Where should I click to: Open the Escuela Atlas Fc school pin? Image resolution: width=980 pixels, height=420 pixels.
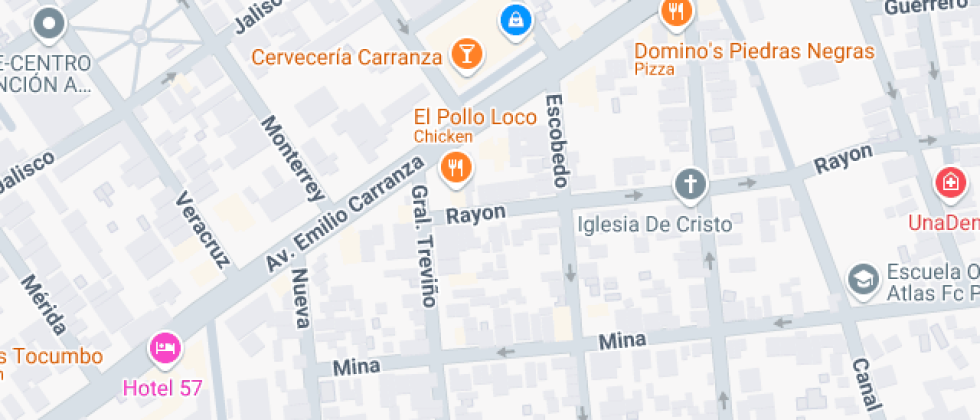click(864, 281)
